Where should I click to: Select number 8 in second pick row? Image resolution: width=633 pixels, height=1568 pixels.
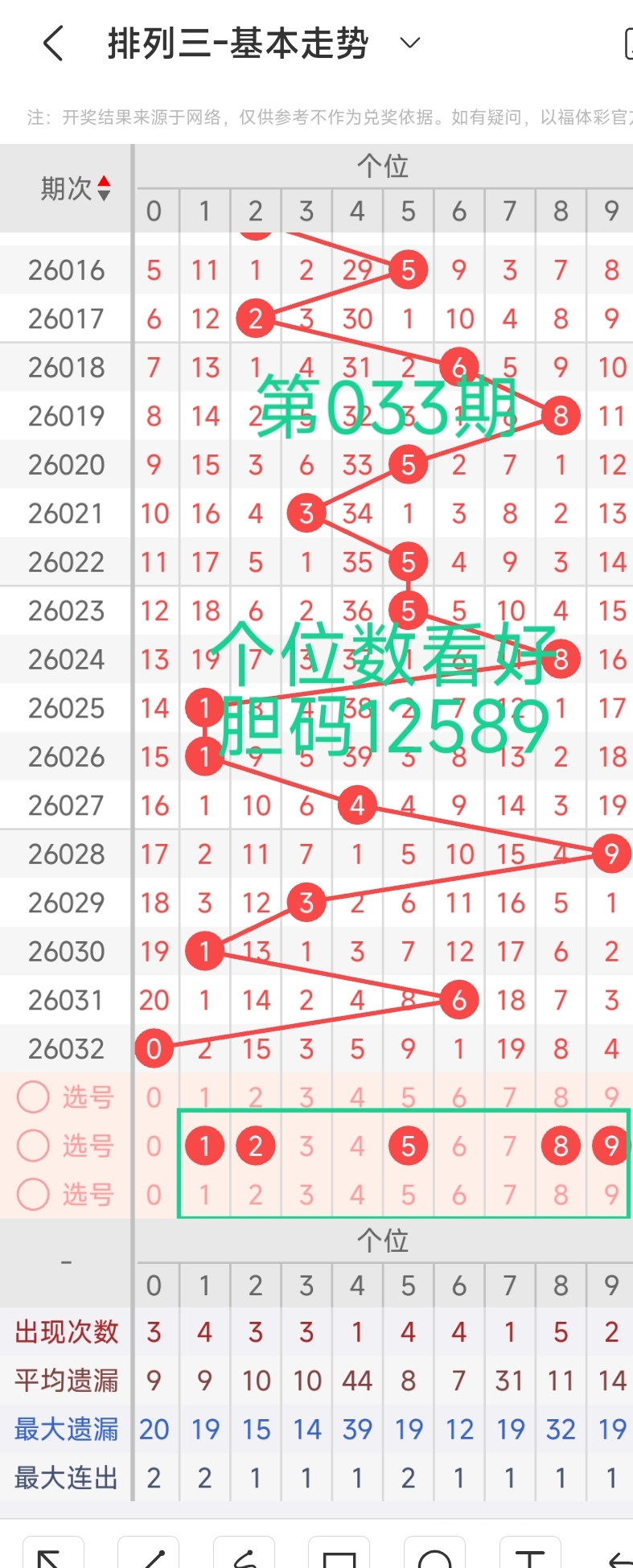point(560,1146)
